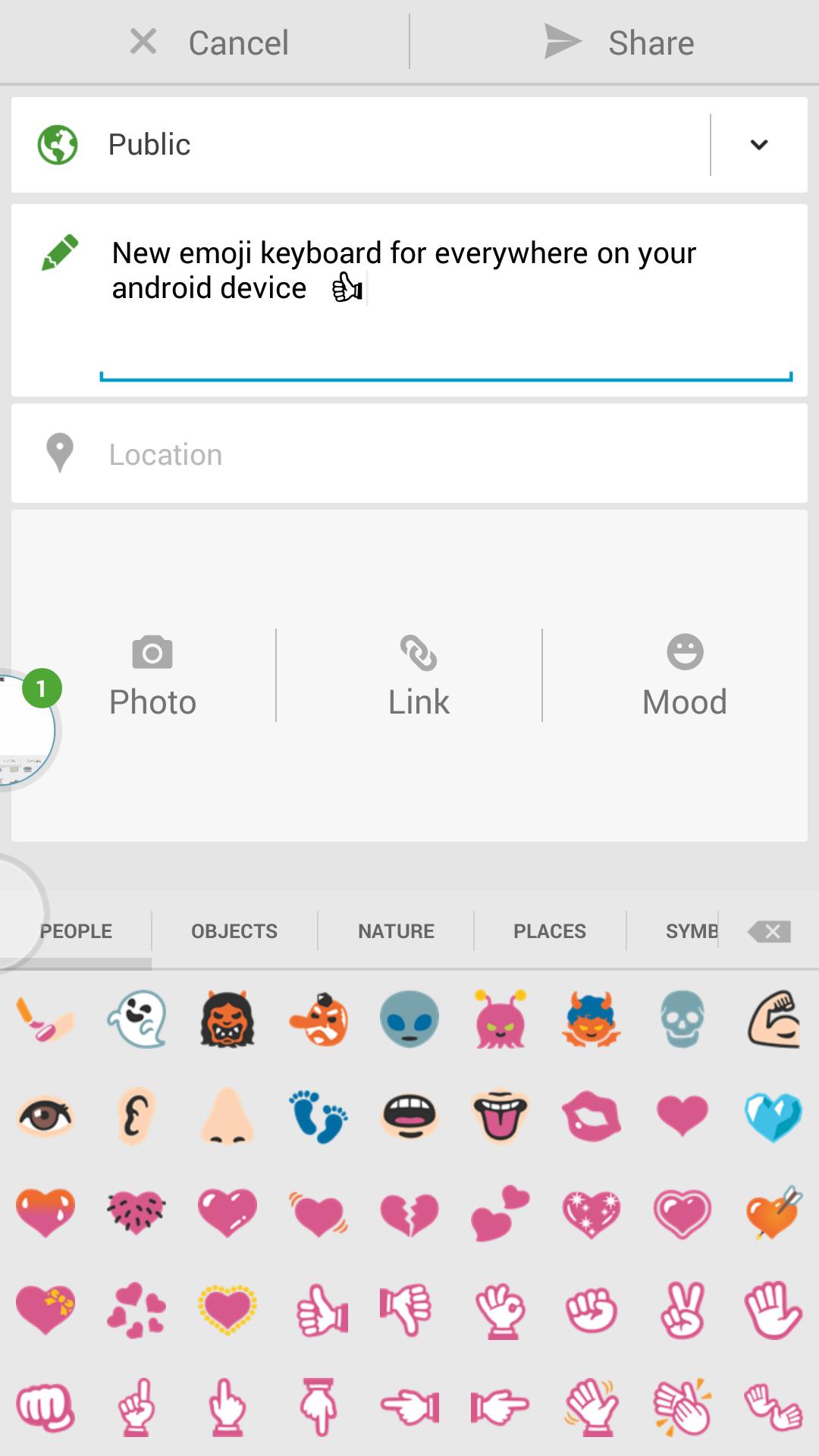Select the ghost emoji
The image size is (819, 1456).
(x=136, y=1020)
